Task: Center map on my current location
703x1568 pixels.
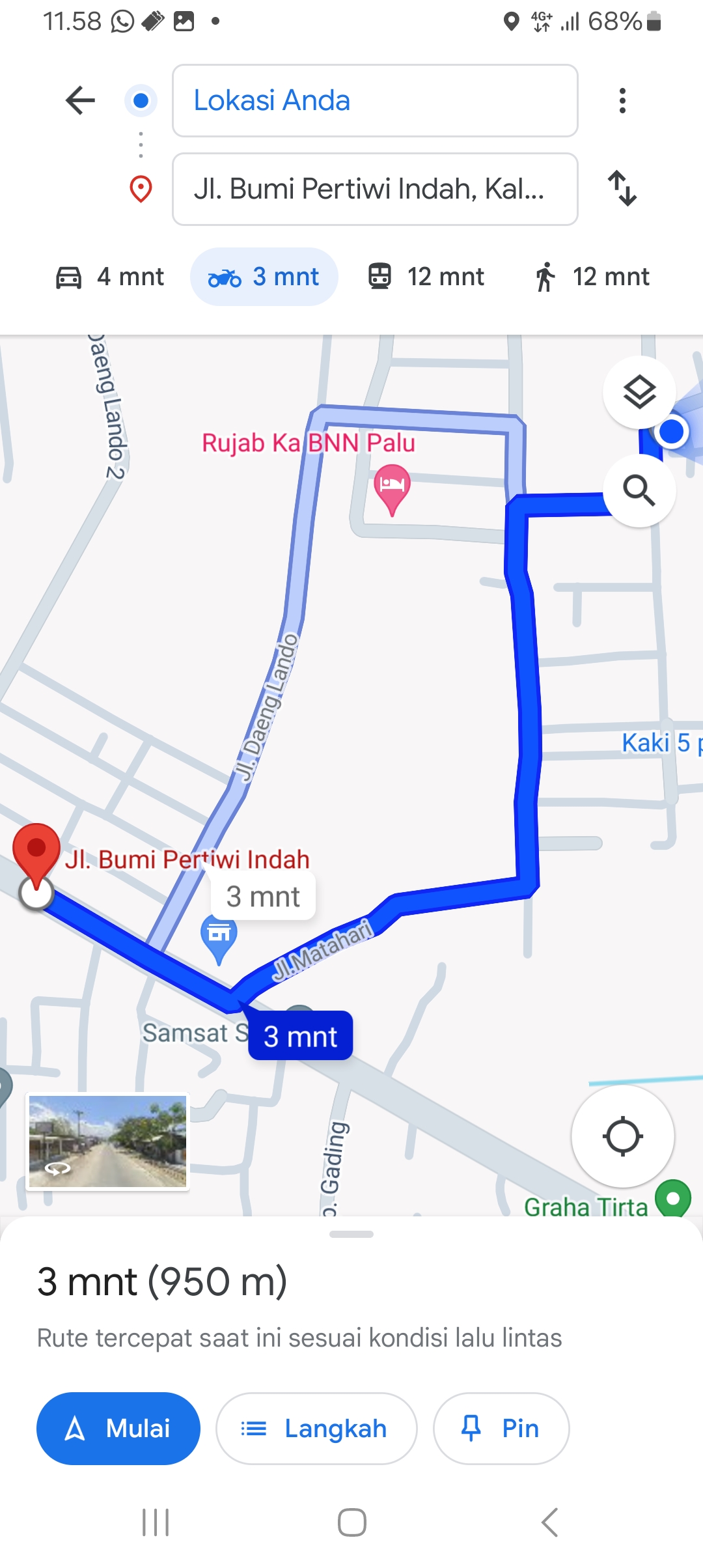Action: [623, 1136]
